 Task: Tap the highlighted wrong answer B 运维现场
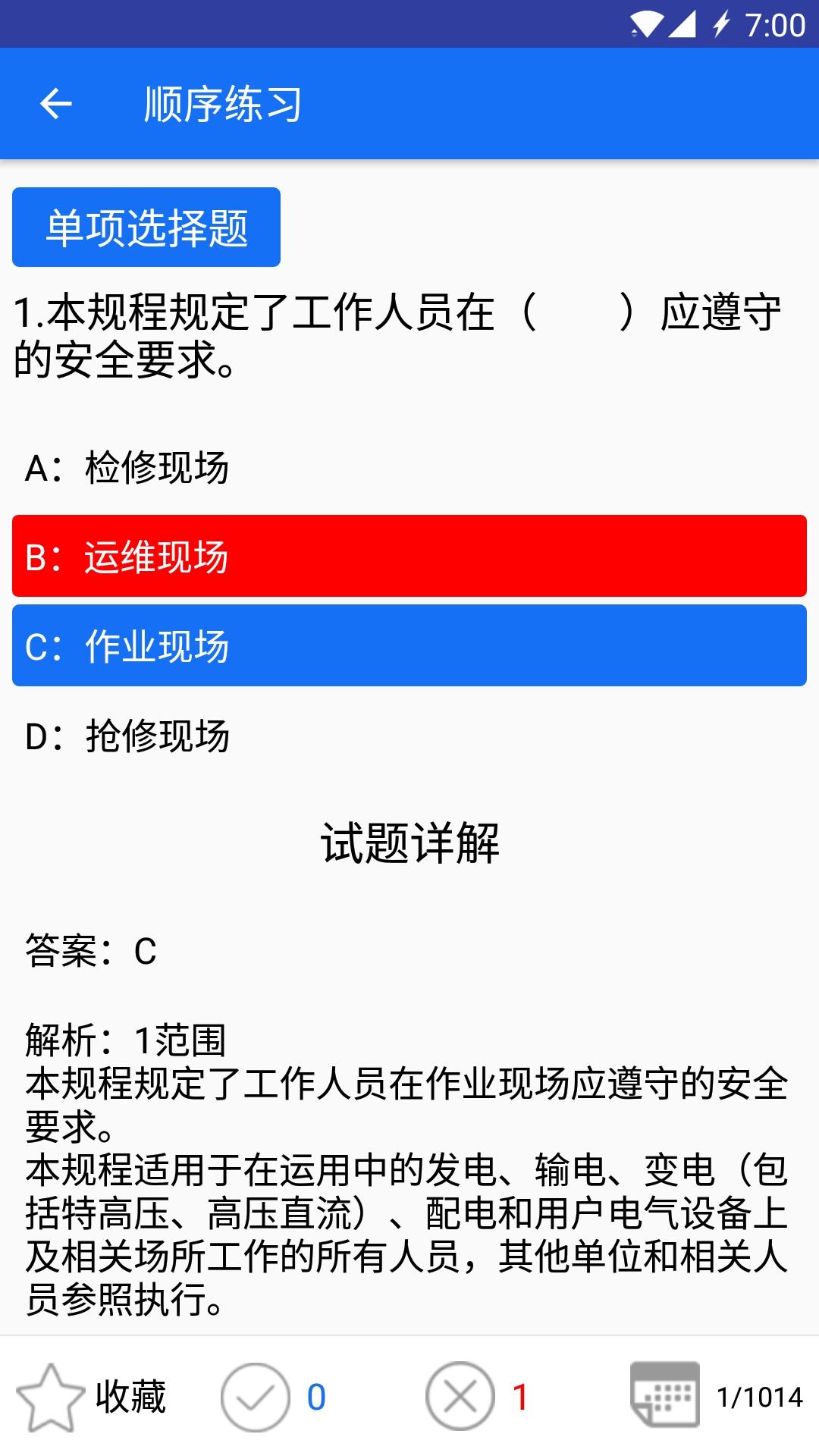point(409,558)
